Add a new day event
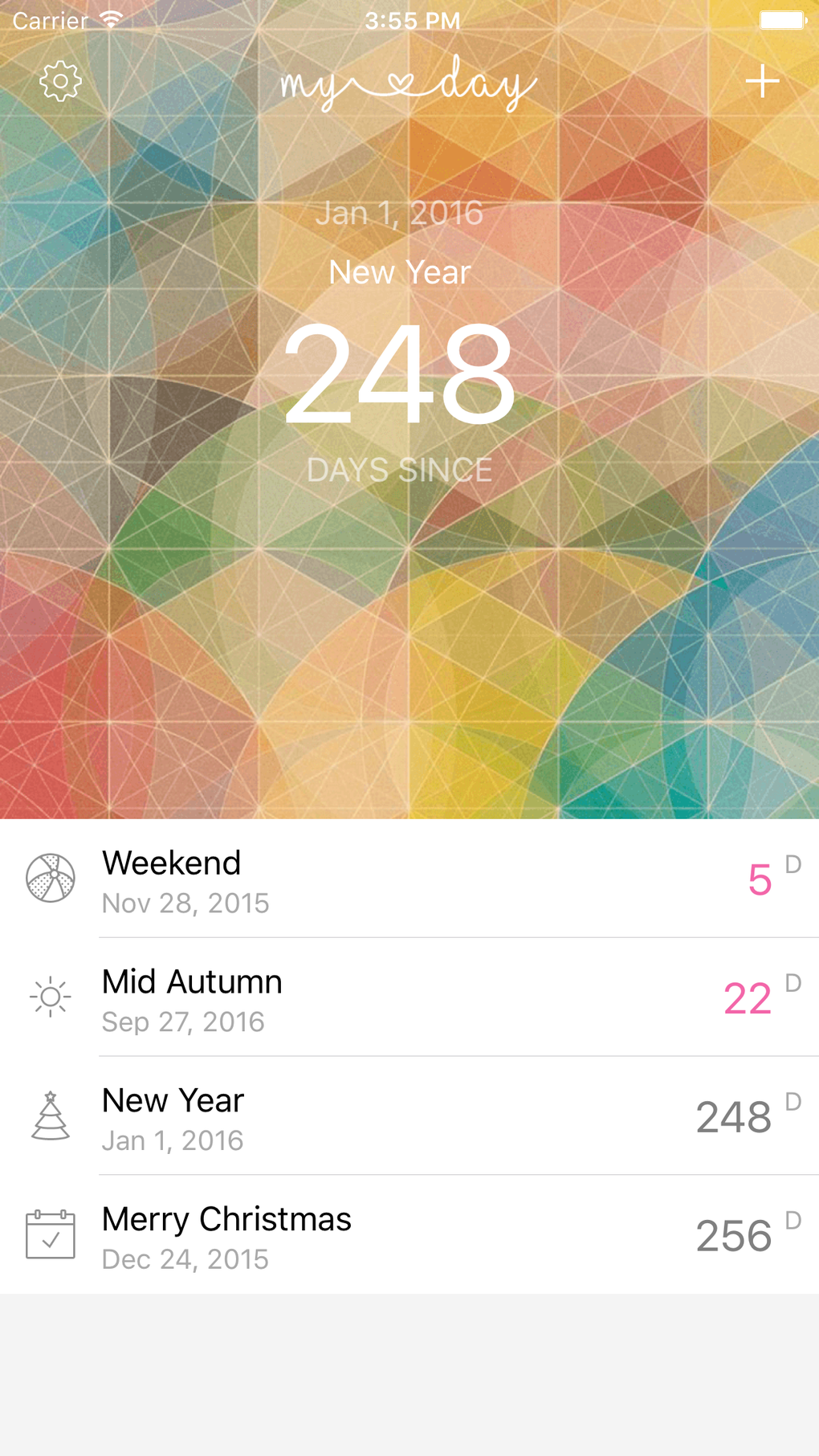Viewport: 819px width, 1456px height. pyautogui.click(x=761, y=81)
